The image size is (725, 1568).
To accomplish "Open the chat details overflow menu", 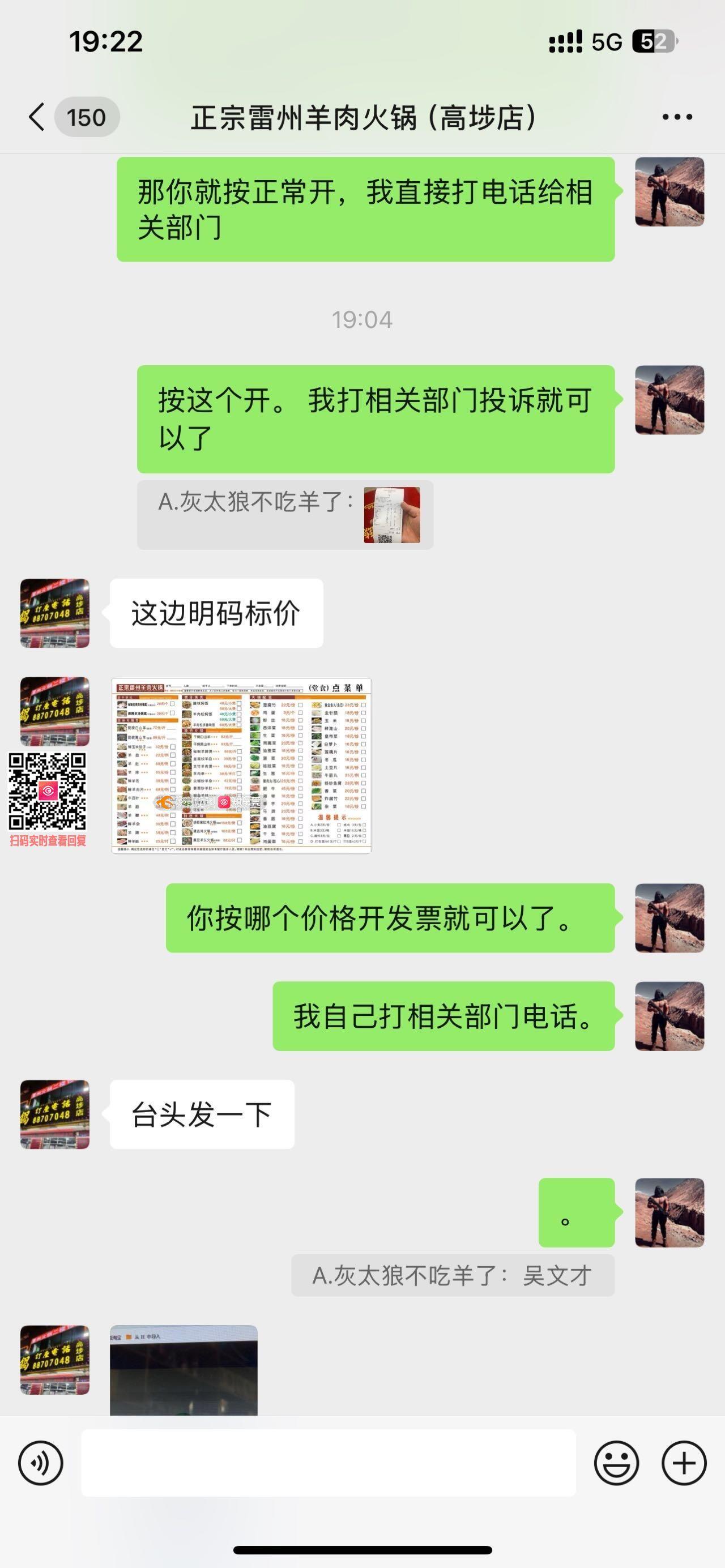I will pyautogui.click(x=677, y=117).
